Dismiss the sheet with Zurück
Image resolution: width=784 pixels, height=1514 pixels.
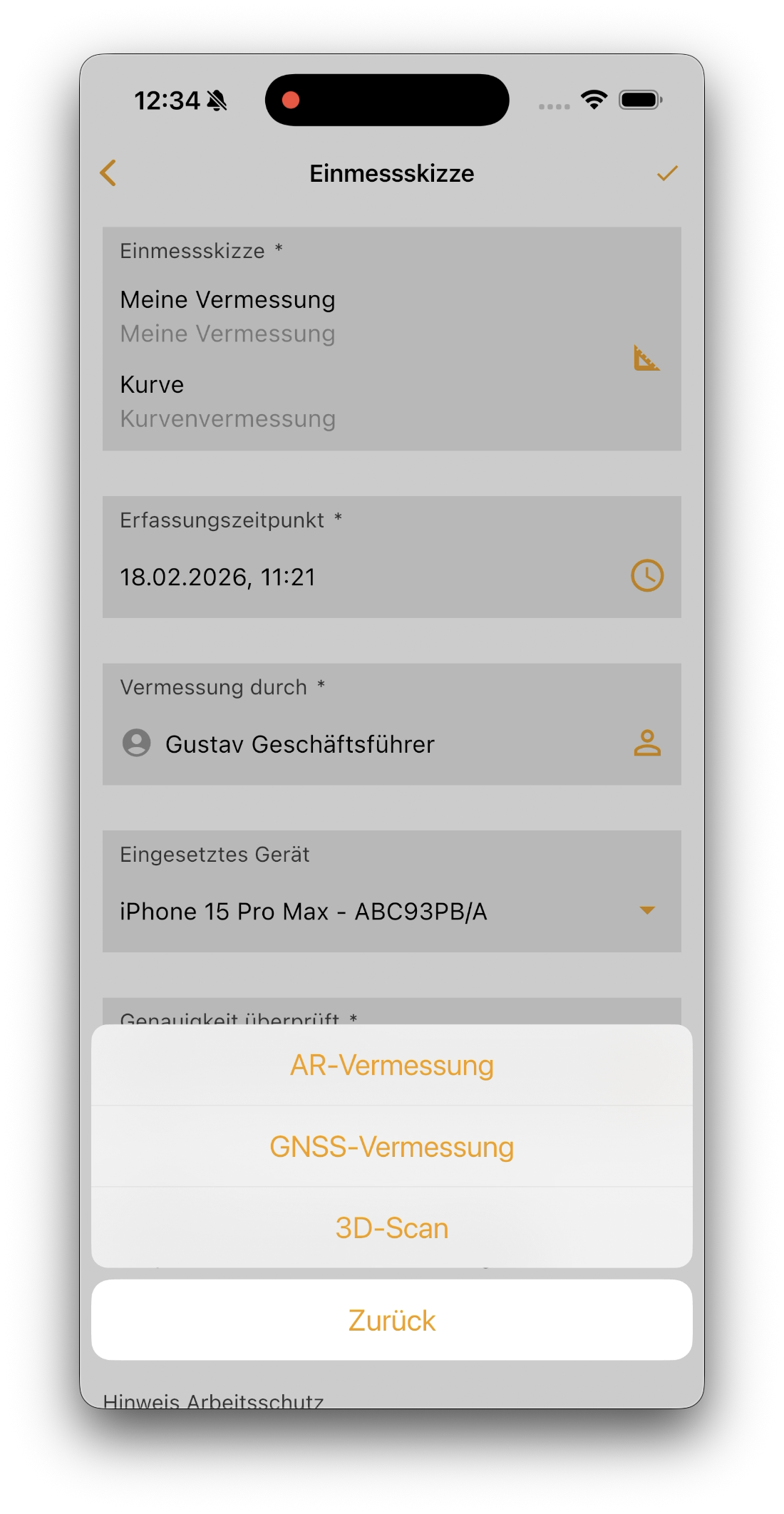pyautogui.click(x=391, y=1320)
